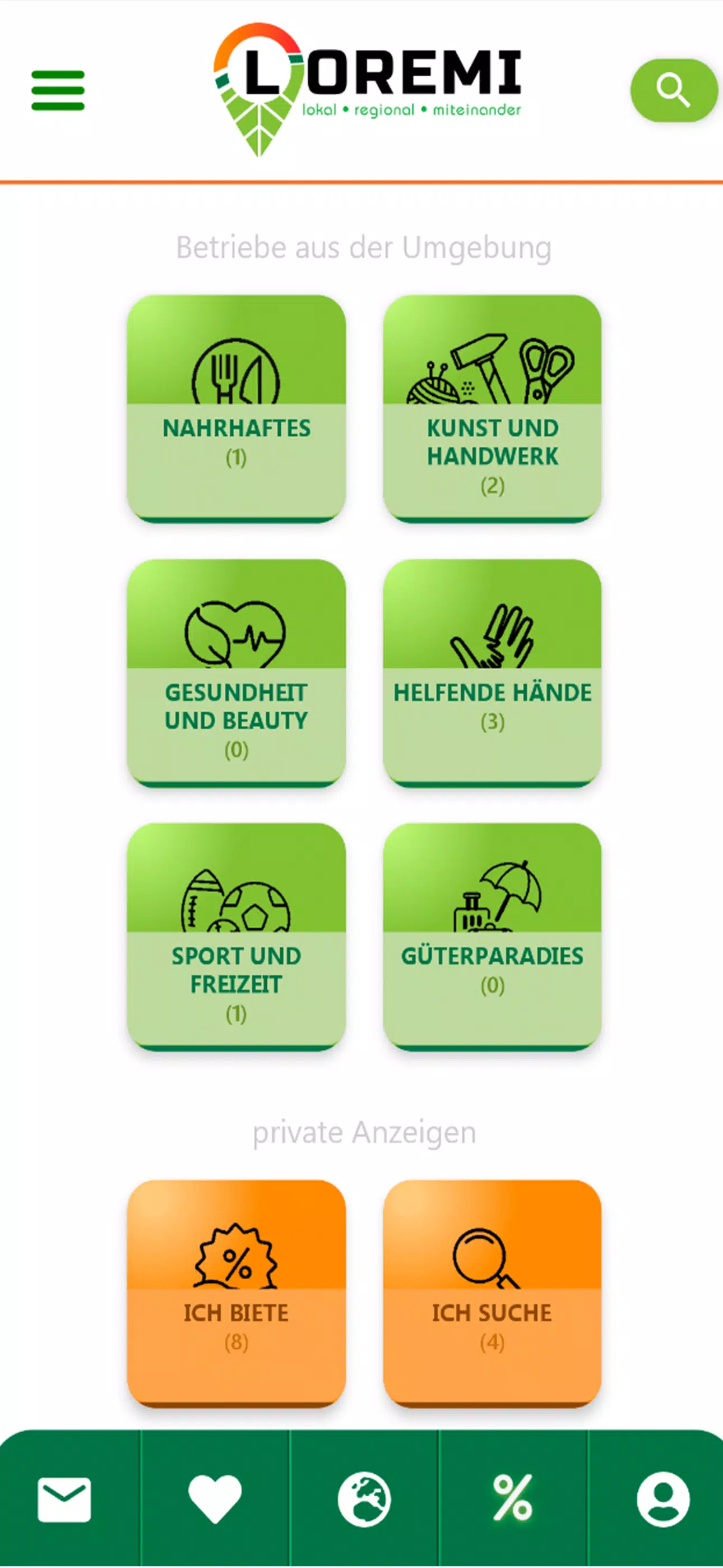Open the Nahrhaftes category
The width and height of the screenshot is (723, 1568).
pyautogui.click(x=236, y=408)
